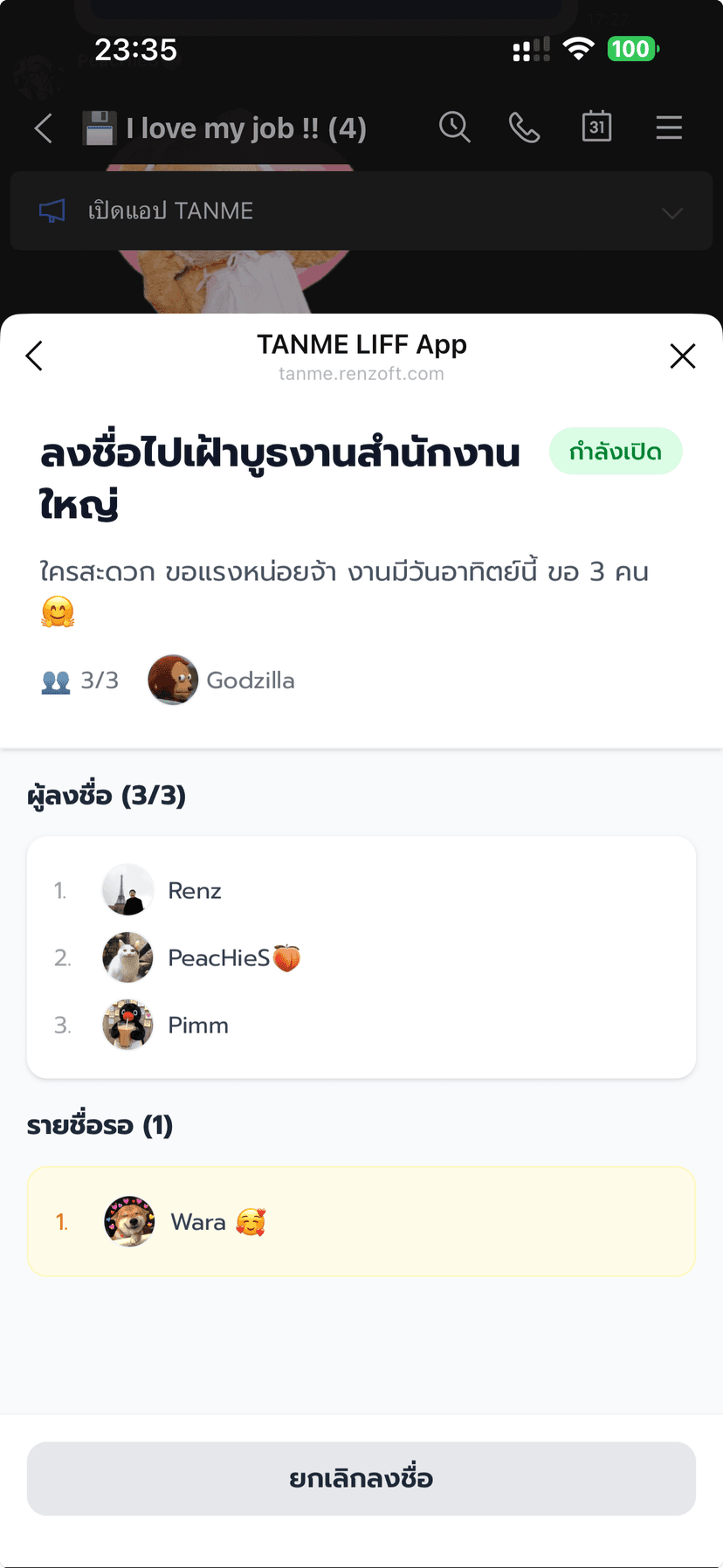
Task: Tap the megaphone announcement icon
Action: 53,210
